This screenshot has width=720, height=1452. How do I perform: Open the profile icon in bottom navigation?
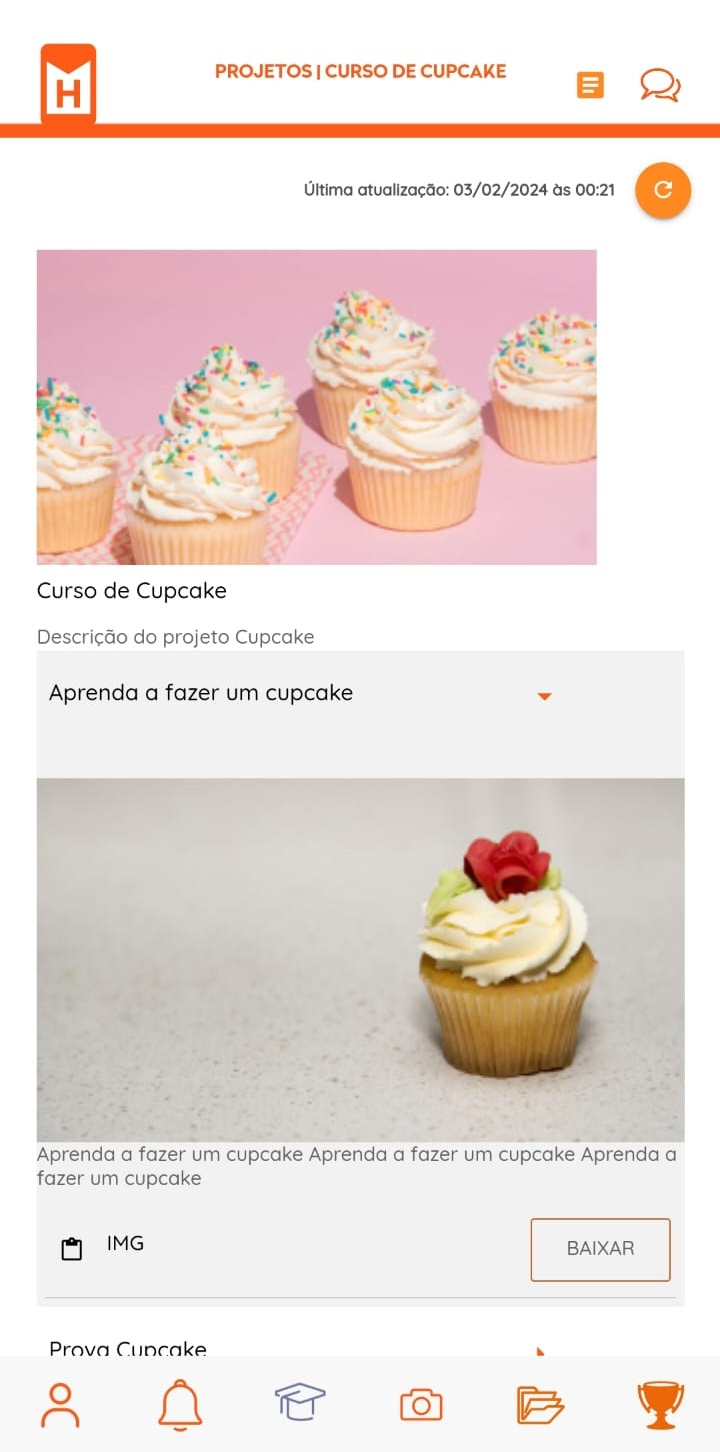tap(60, 1405)
